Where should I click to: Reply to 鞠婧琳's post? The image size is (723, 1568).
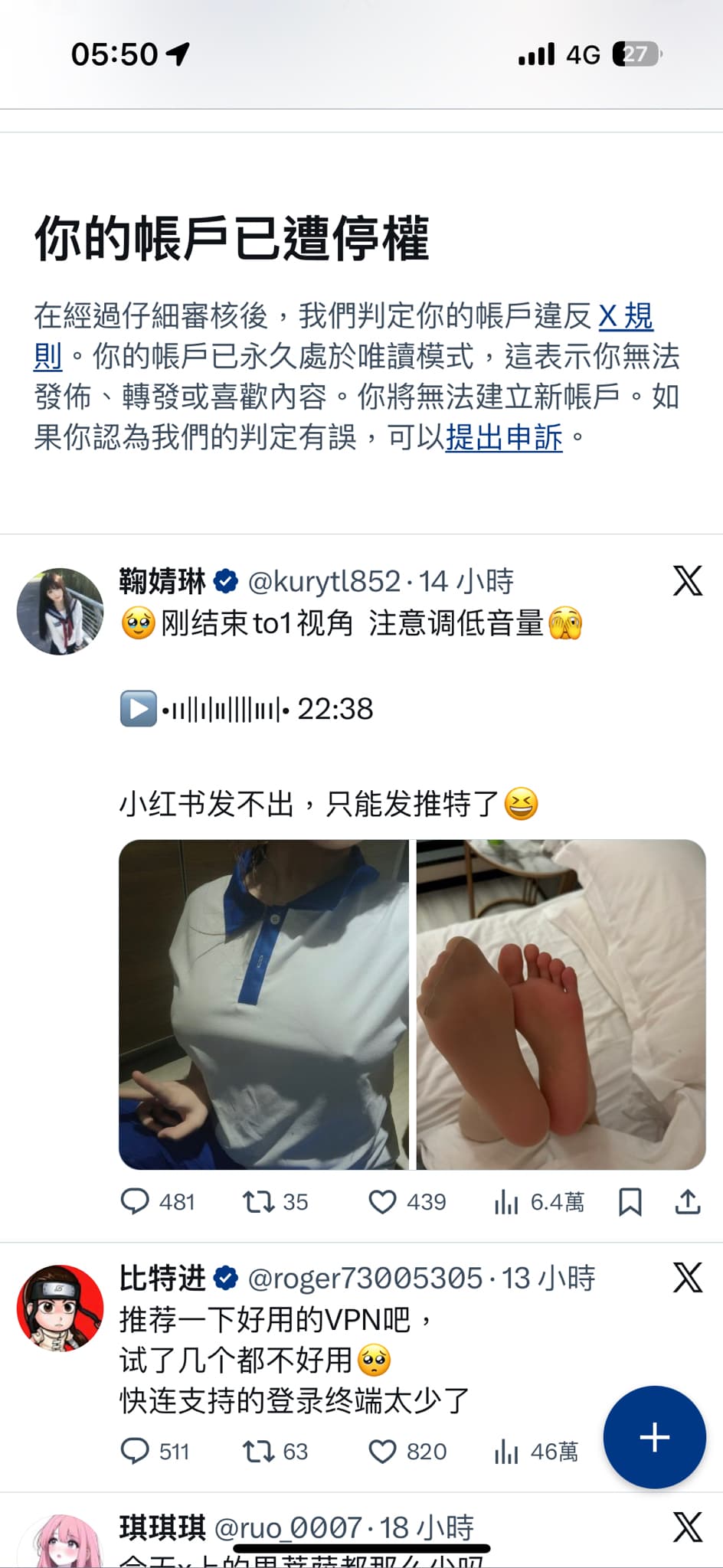(x=136, y=1201)
